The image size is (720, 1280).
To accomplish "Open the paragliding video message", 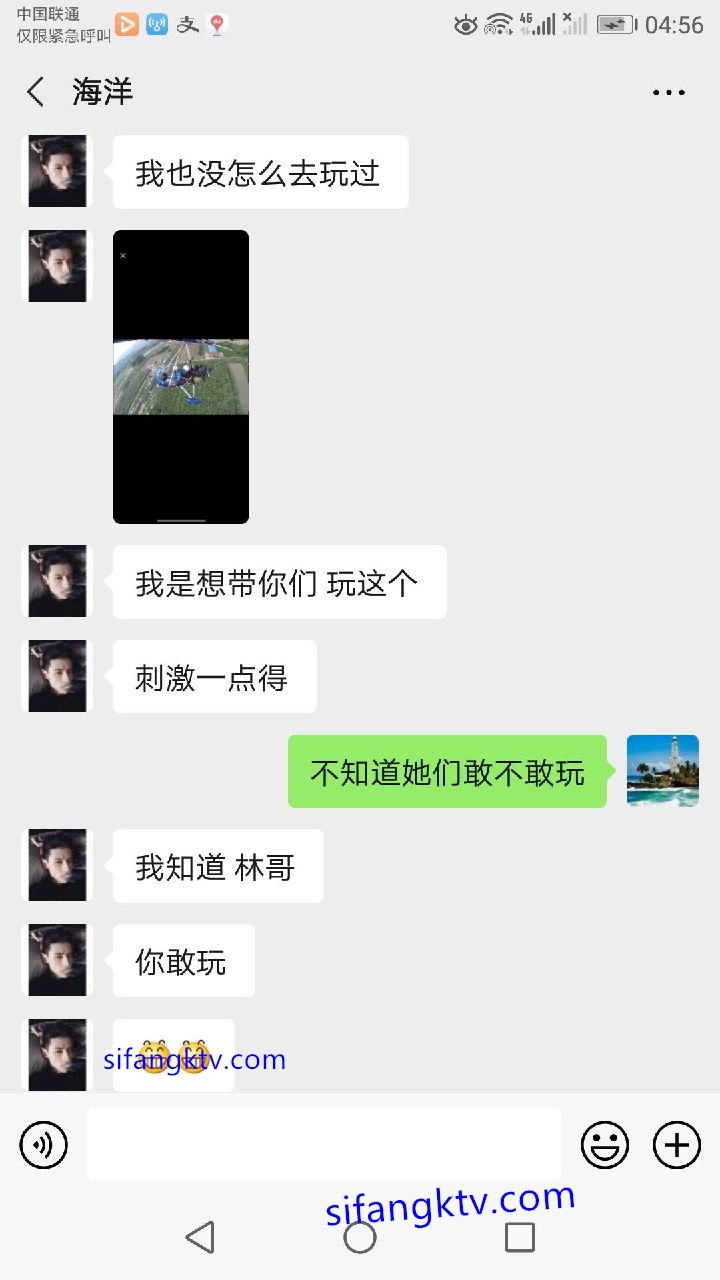I will click(x=181, y=377).
